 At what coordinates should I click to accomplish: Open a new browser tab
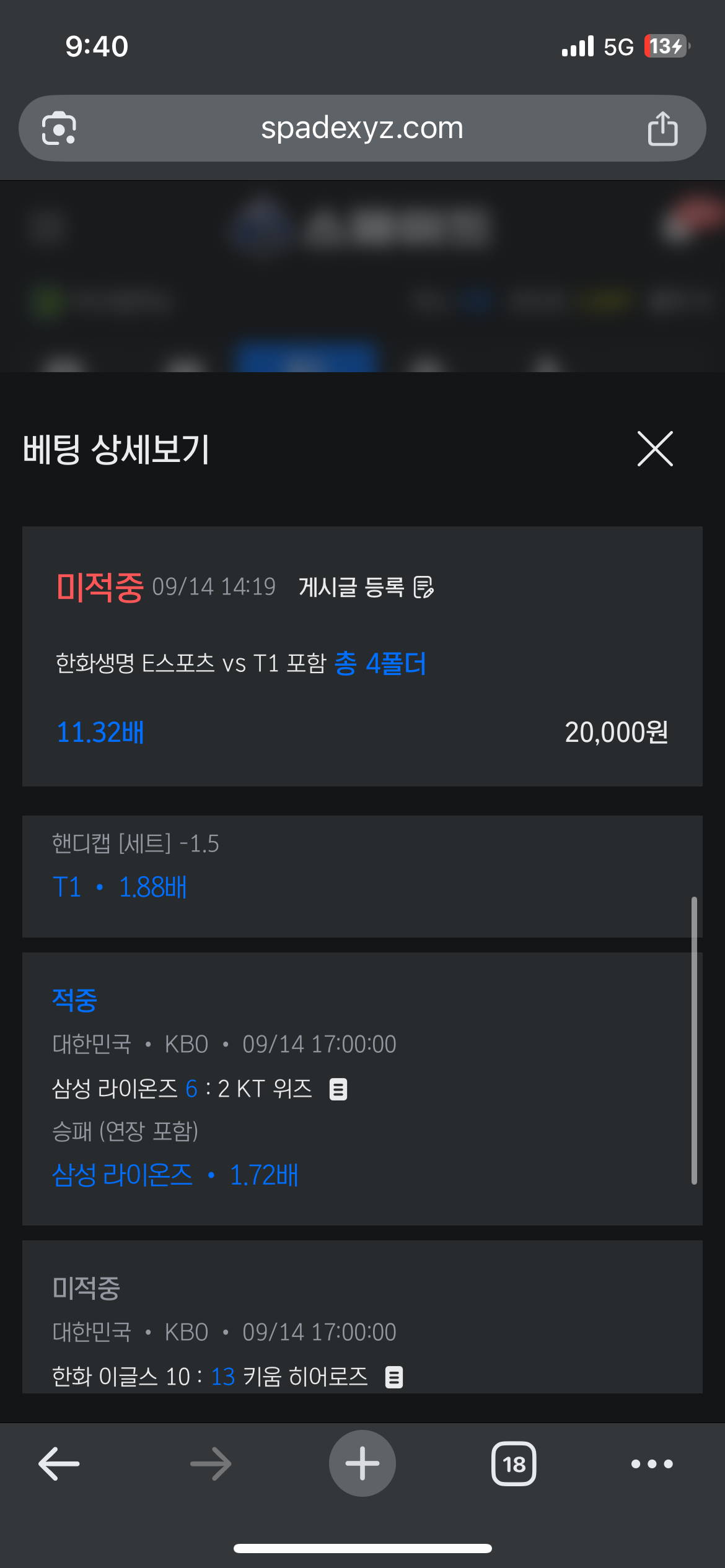tap(362, 1463)
